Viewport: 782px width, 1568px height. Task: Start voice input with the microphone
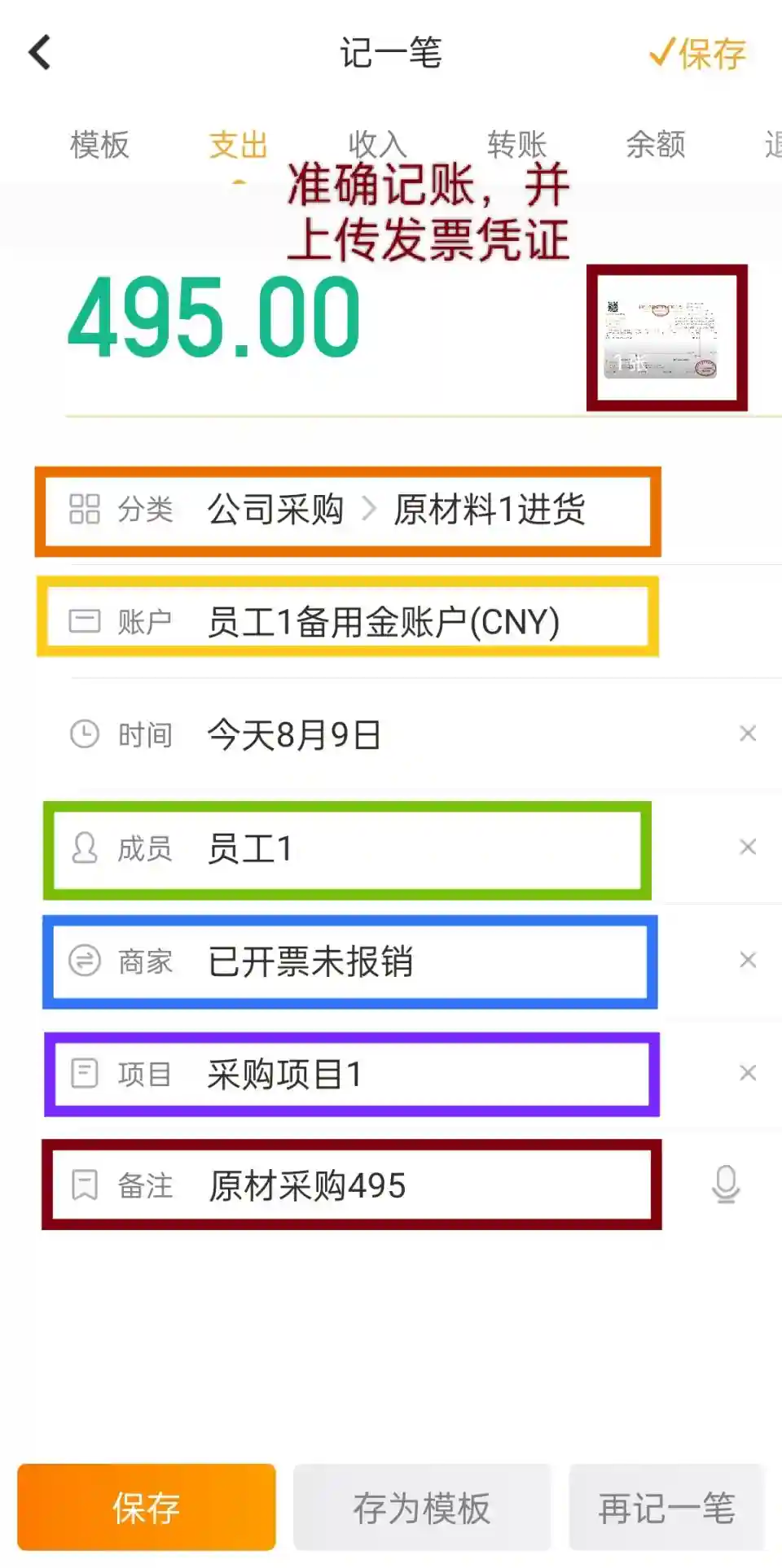pyautogui.click(x=725, y=1185)
